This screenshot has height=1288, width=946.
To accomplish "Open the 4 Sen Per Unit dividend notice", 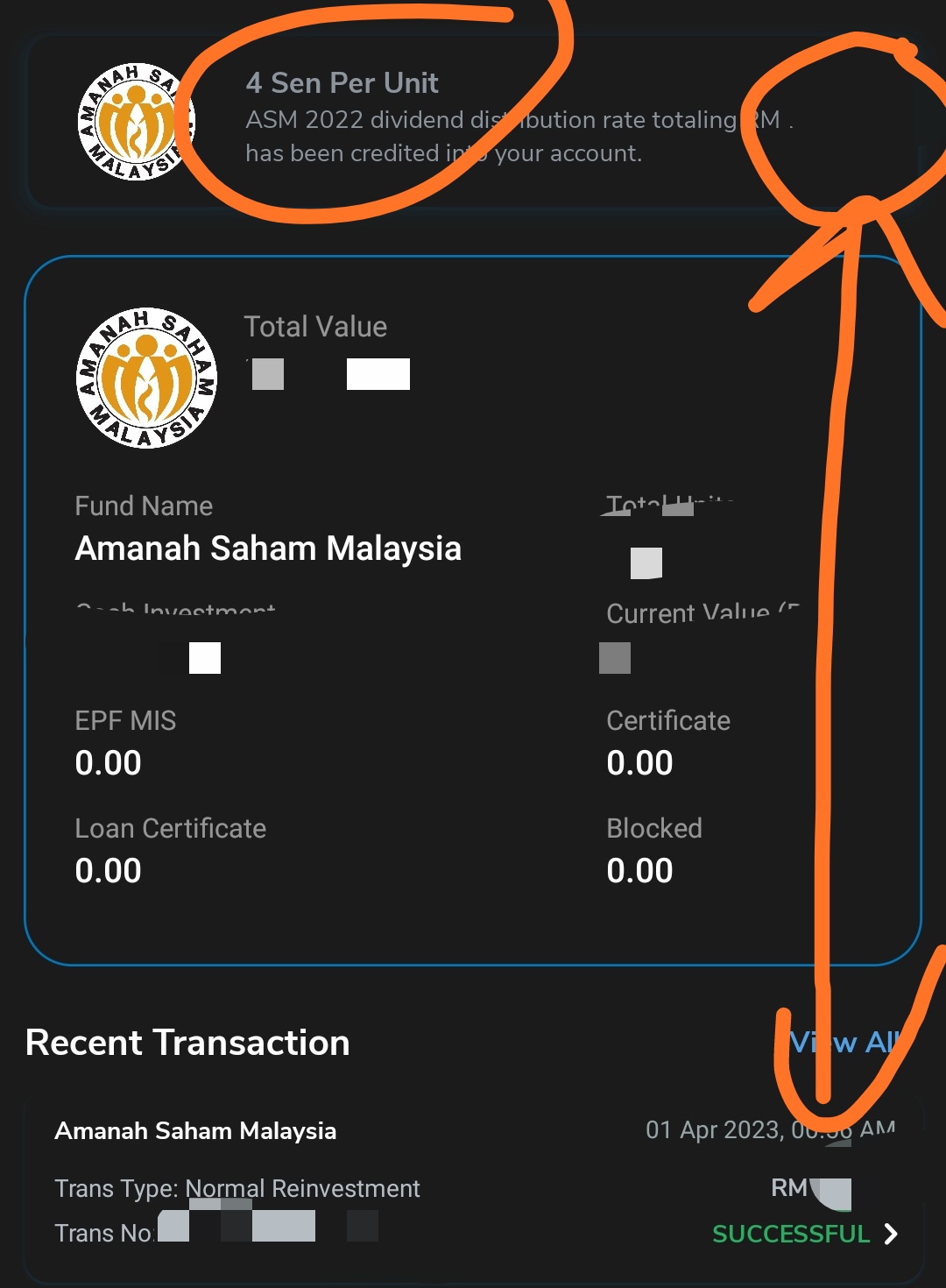I will tap(473, 120).
